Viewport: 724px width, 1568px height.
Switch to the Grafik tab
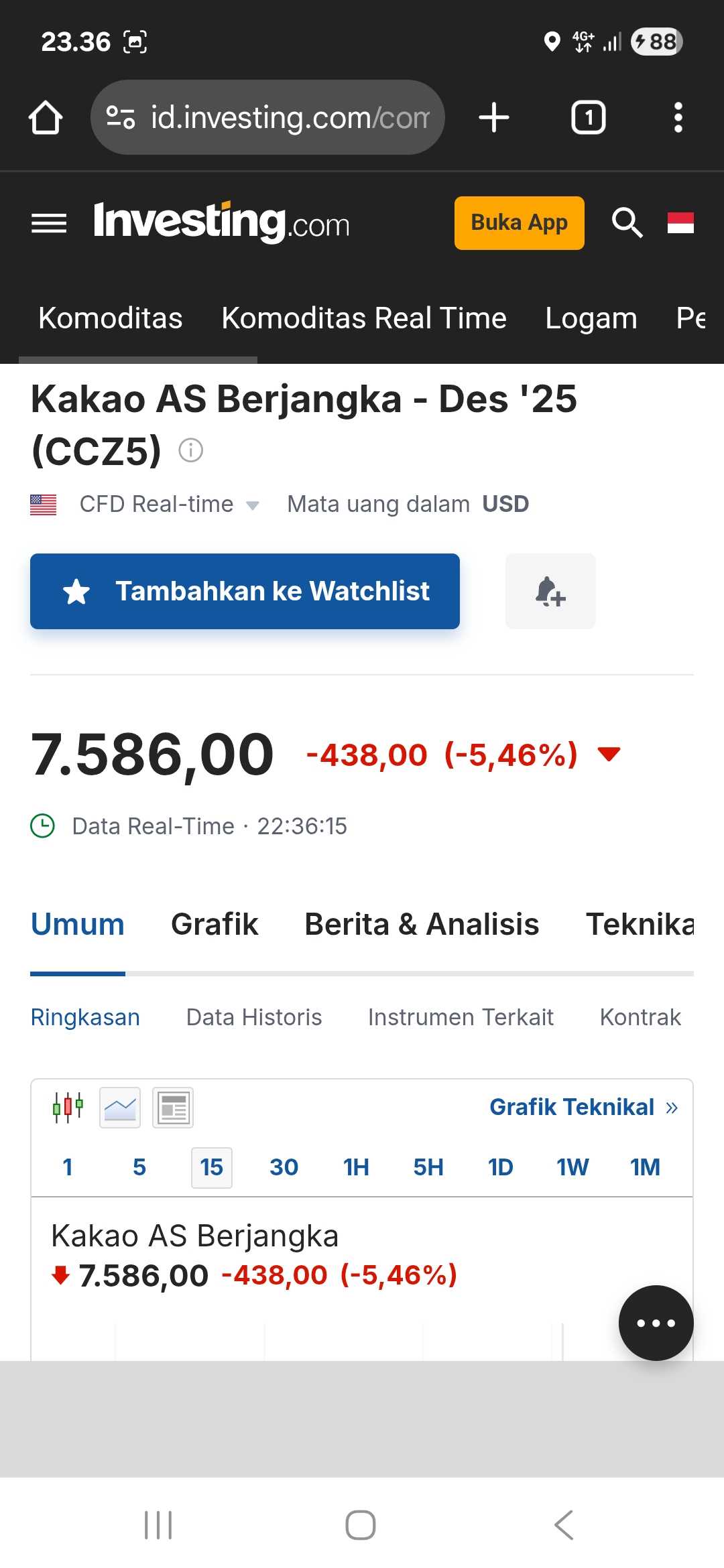215,925
